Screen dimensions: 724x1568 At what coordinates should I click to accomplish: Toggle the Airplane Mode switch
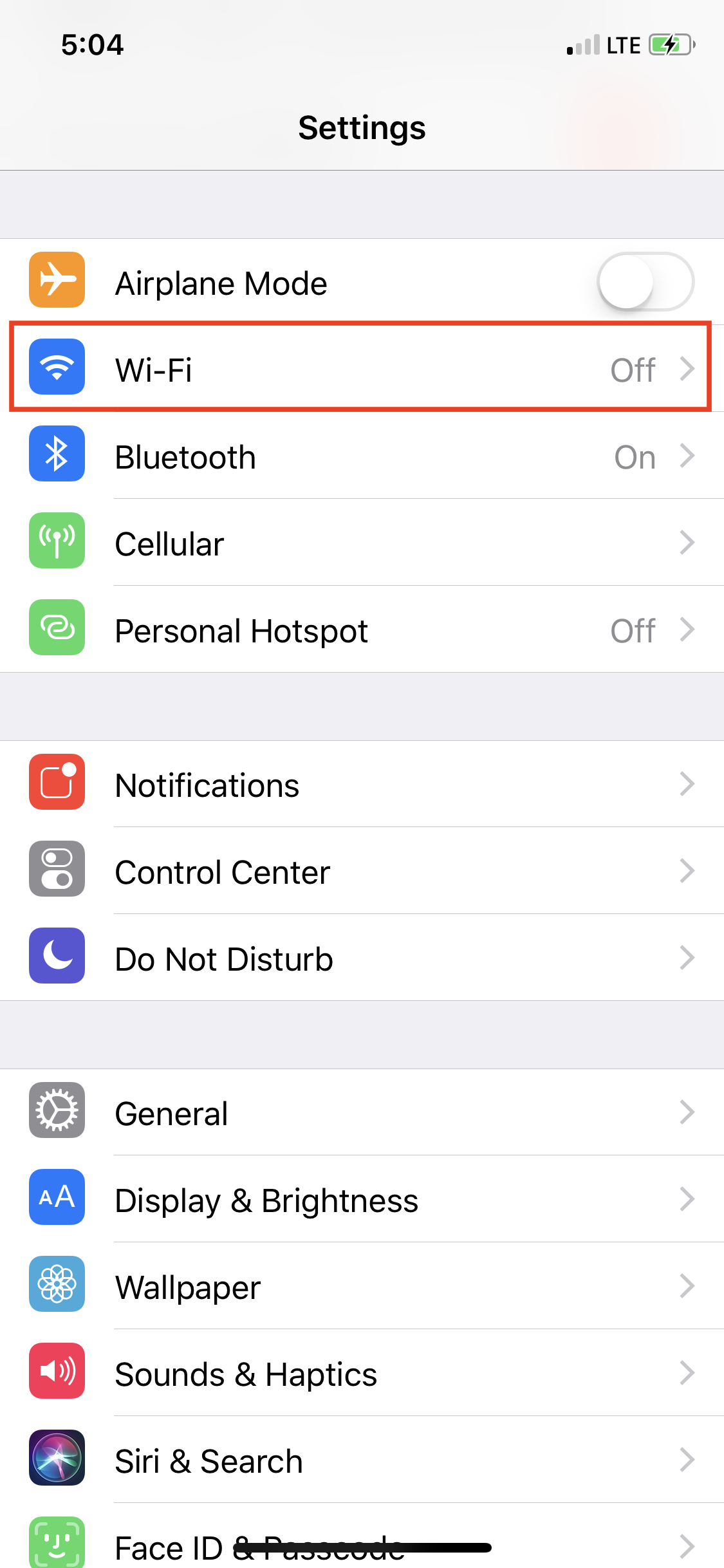[645, 282]
